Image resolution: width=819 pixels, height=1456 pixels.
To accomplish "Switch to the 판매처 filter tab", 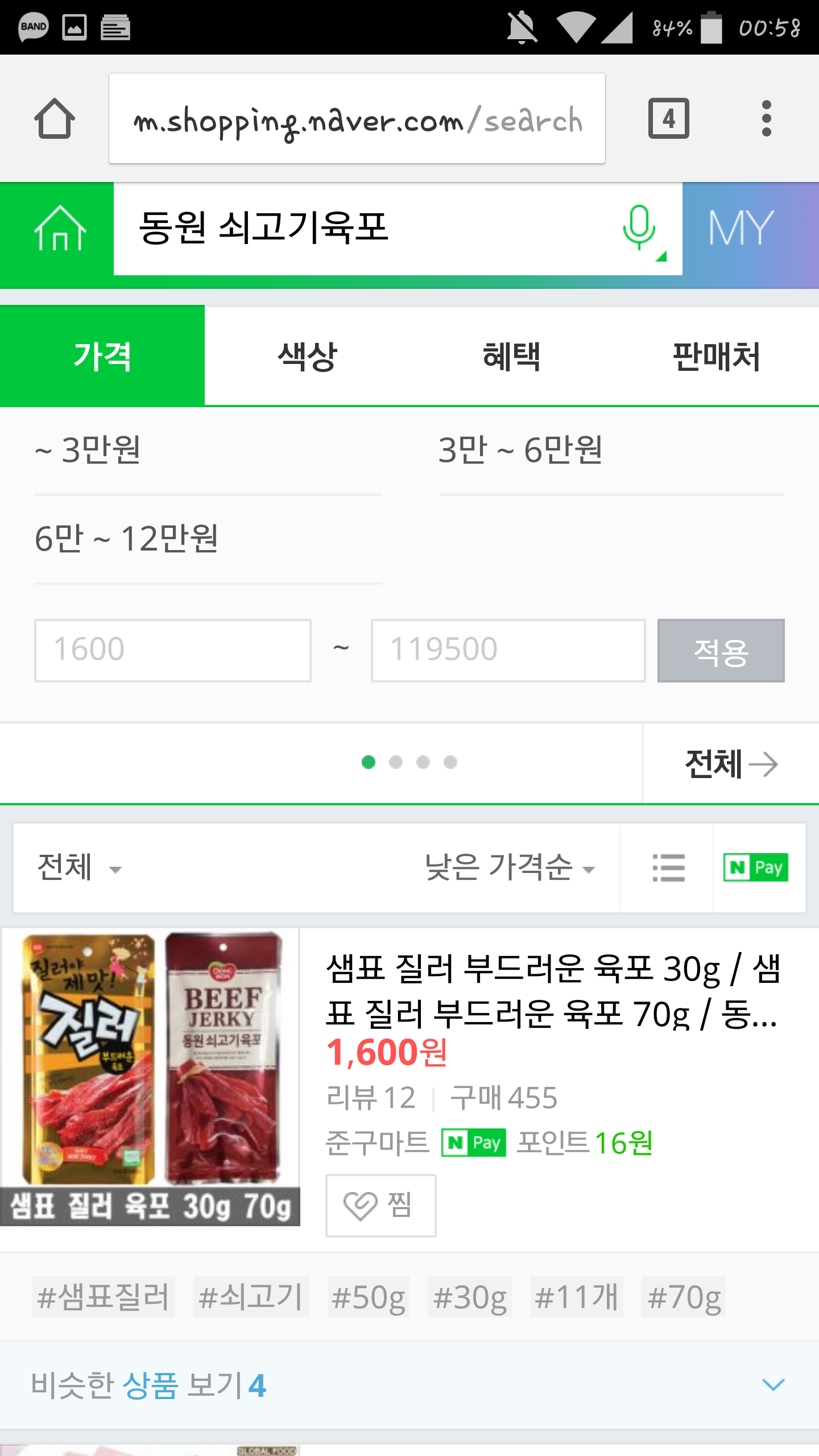I will click(x=716, y=356).
